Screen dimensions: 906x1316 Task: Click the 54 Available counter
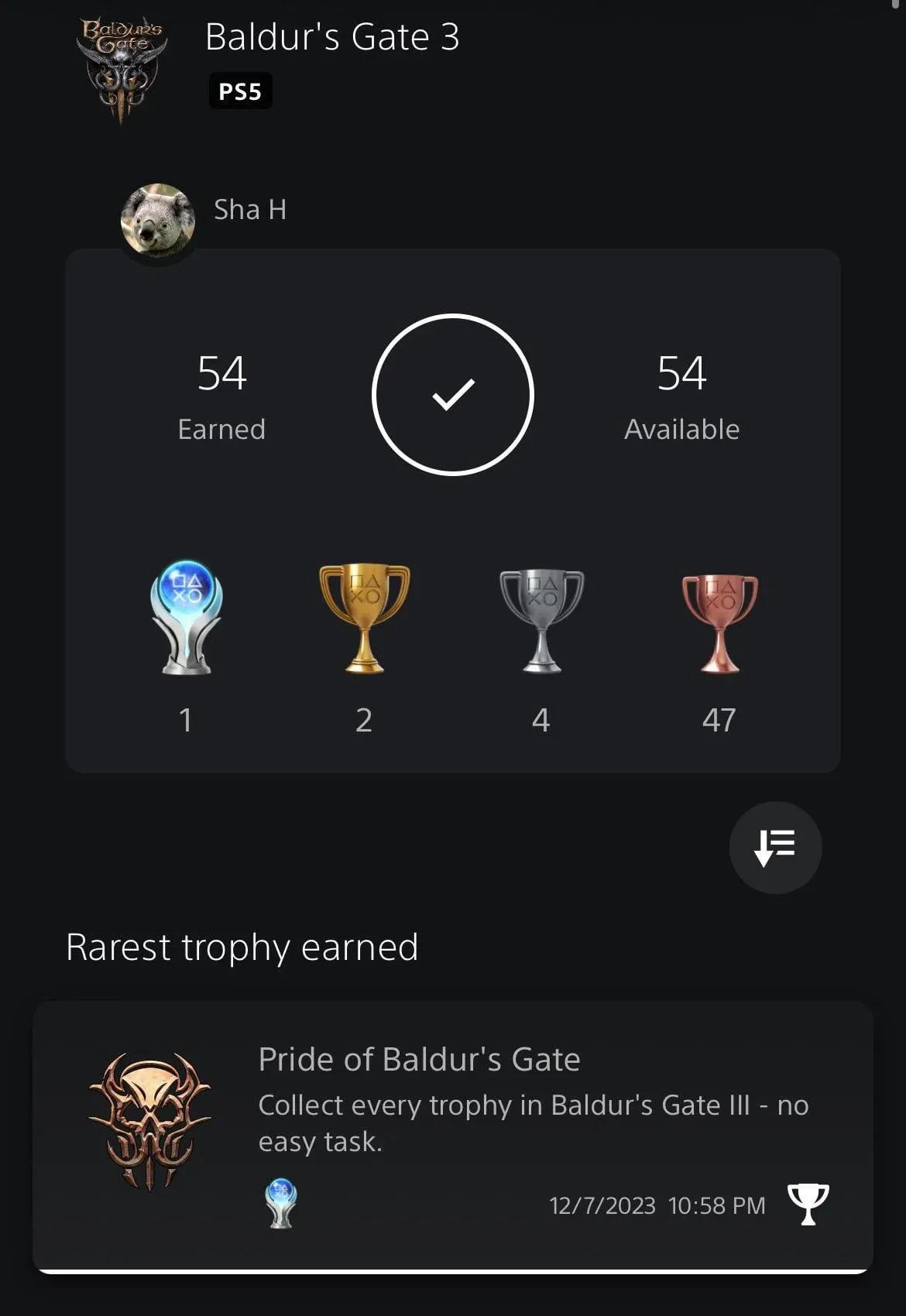click(681, 396)
